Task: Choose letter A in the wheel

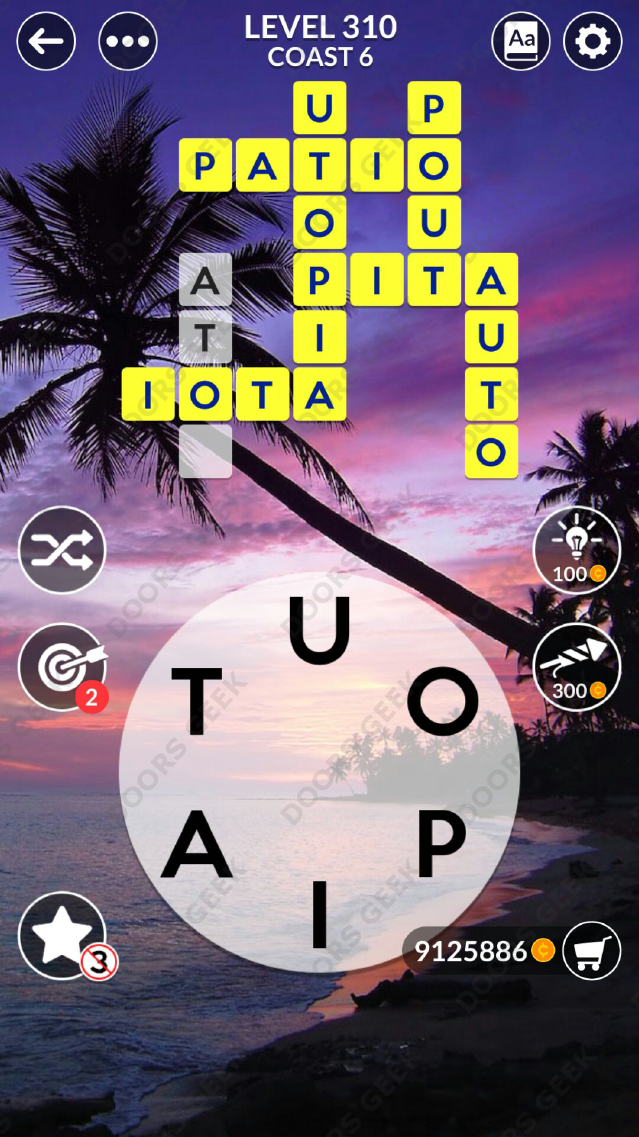Action: [197, 843]
